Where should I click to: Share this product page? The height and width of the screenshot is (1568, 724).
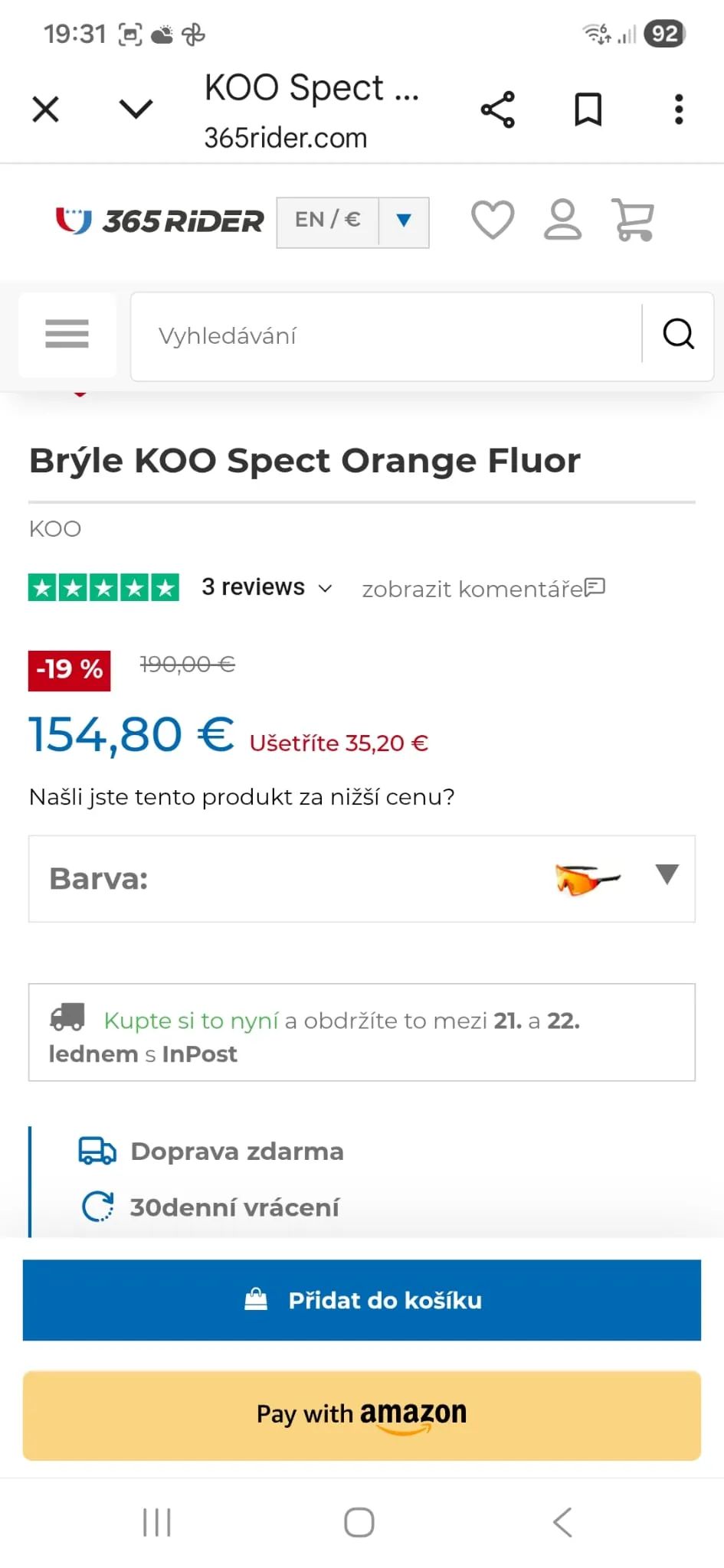click(498, 109)
